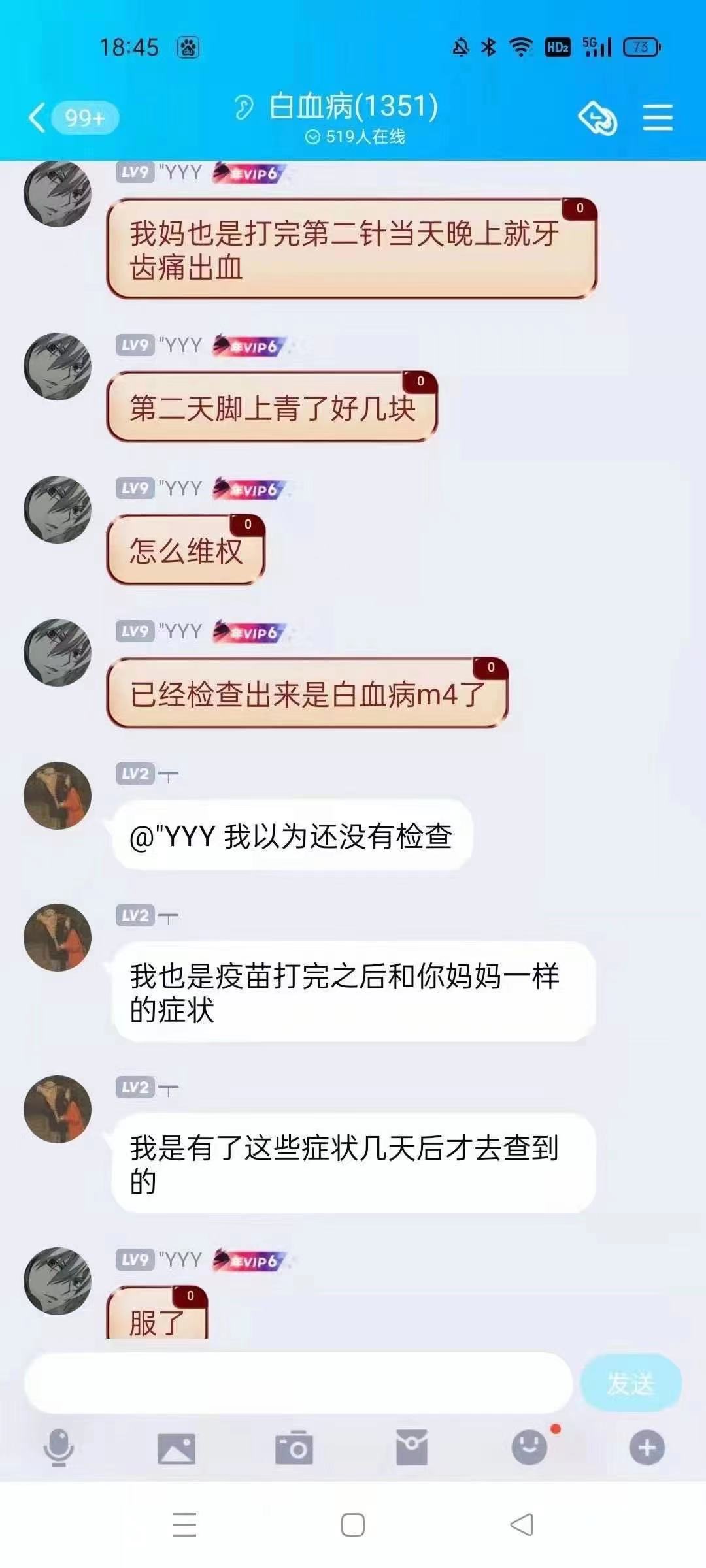Open the group menu with three lines
Viewport: 706px width, 1568px height.
[657, 118]
